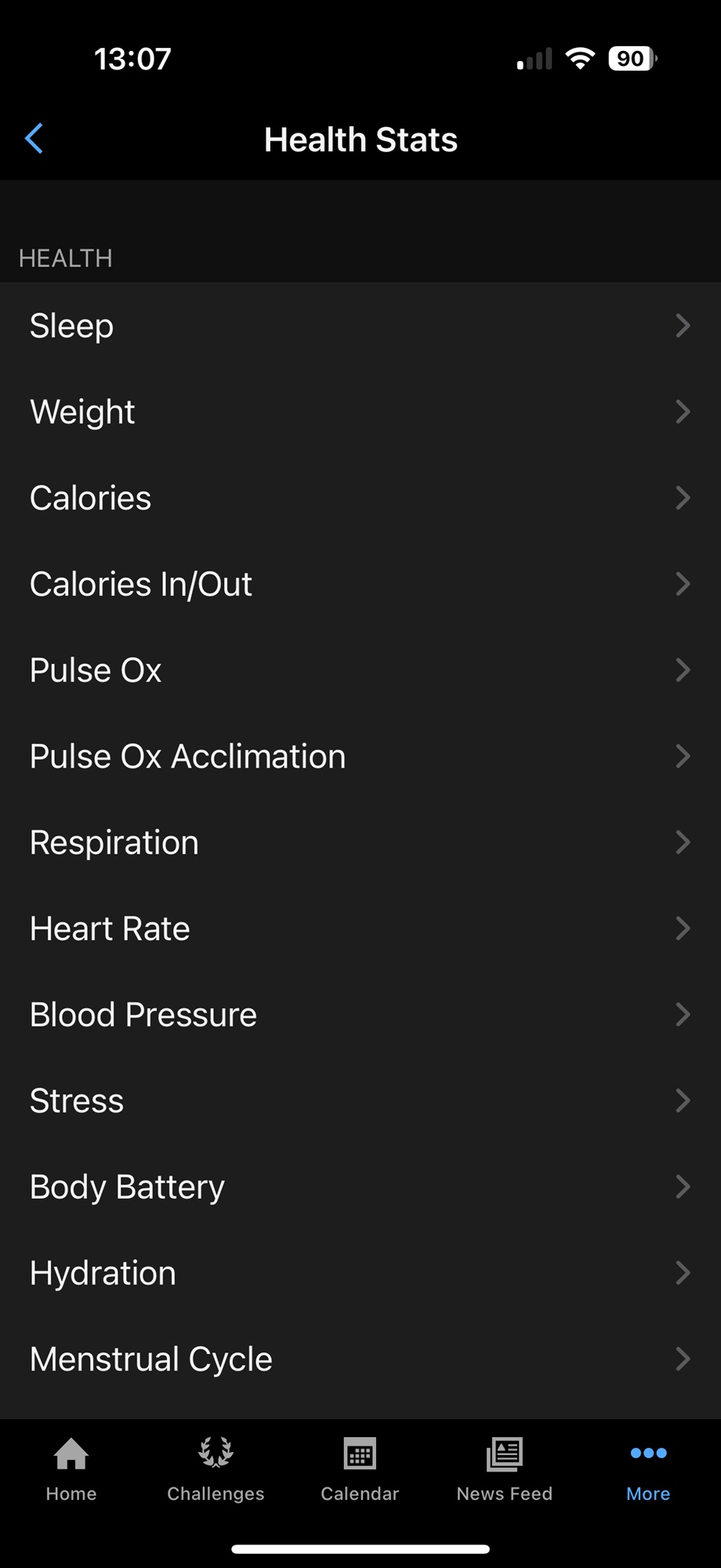
Task: Open Hydration tracking
Action: (360, 1273)
